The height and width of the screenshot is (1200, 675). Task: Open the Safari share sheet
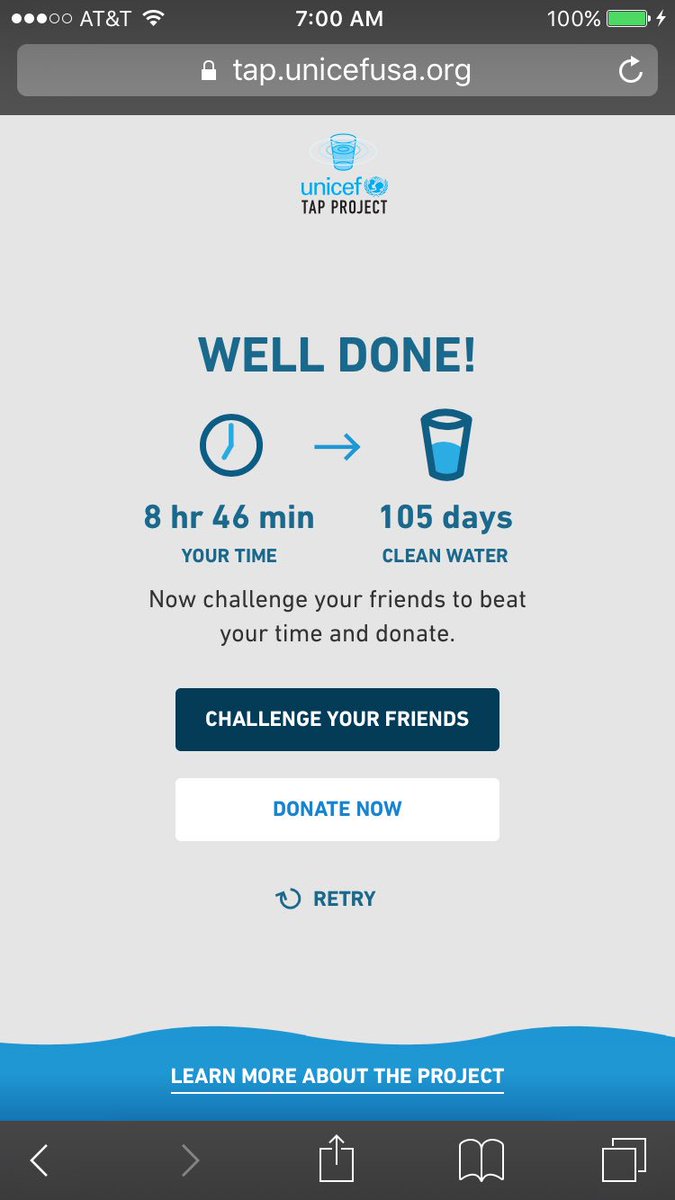pos(337,1160)
